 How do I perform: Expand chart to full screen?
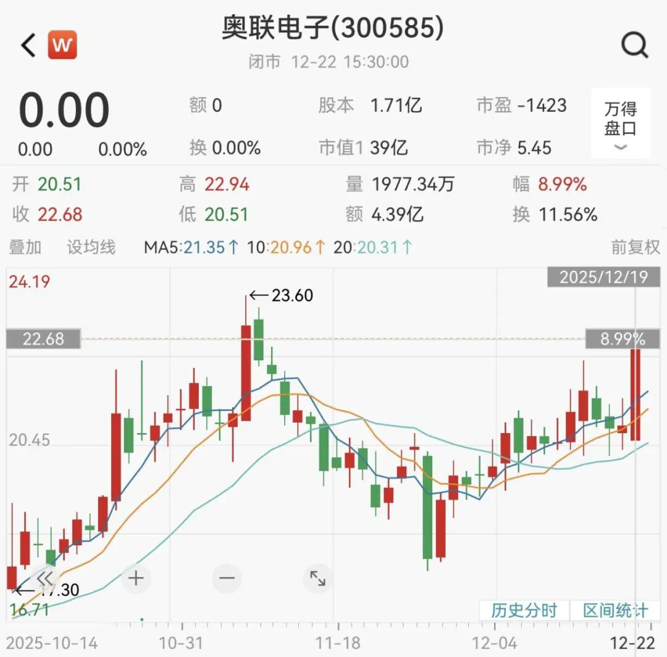click(x=317, y=577)
